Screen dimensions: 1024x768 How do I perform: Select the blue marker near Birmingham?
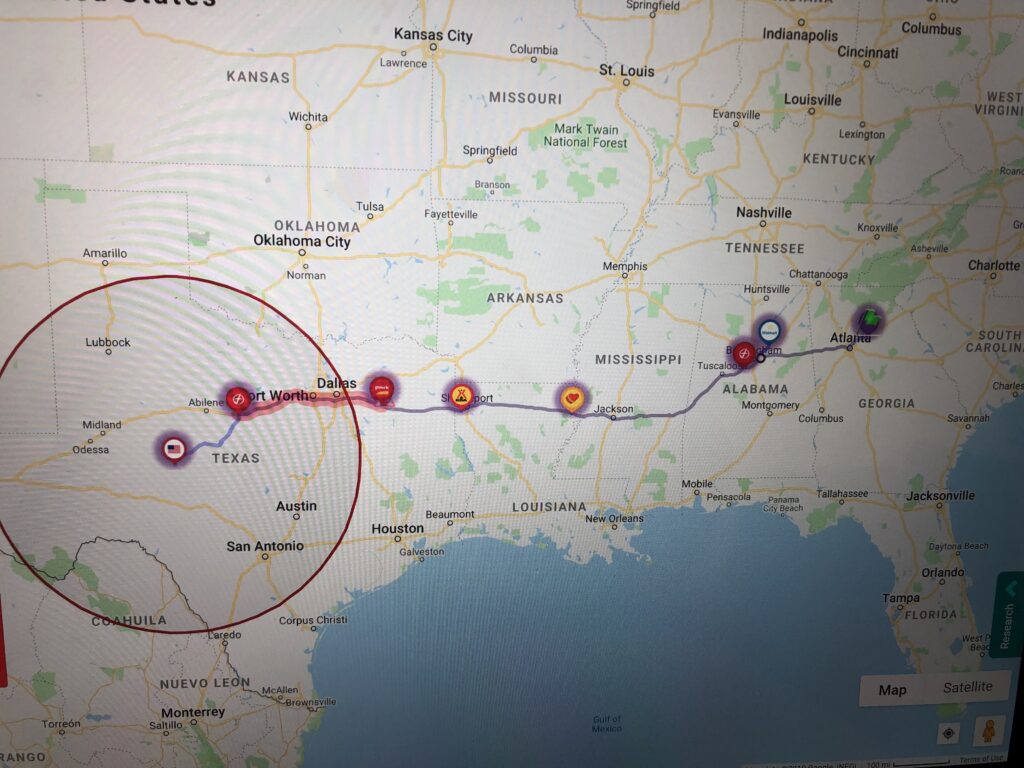(x=769, y=328)
